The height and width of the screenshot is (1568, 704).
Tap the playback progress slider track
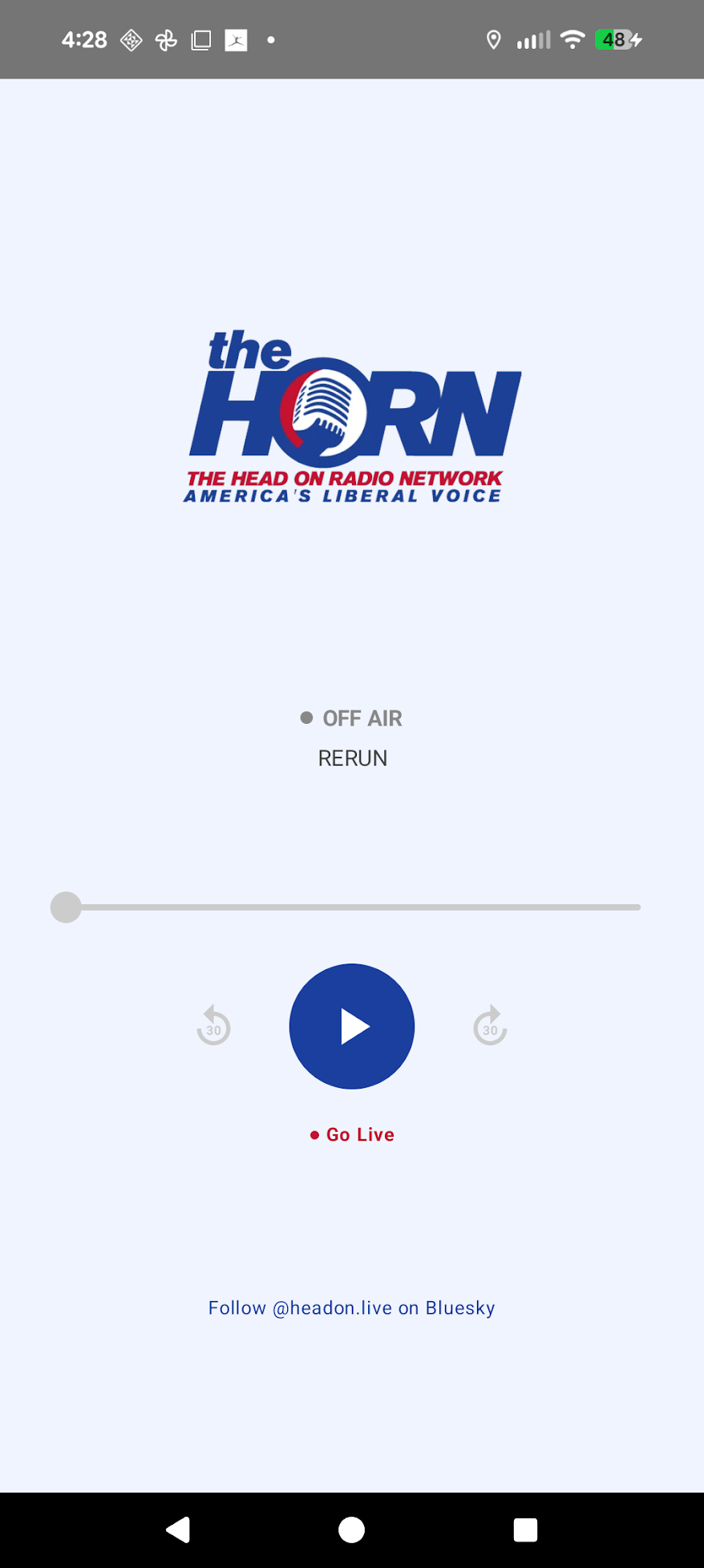[x=353, y=907]
